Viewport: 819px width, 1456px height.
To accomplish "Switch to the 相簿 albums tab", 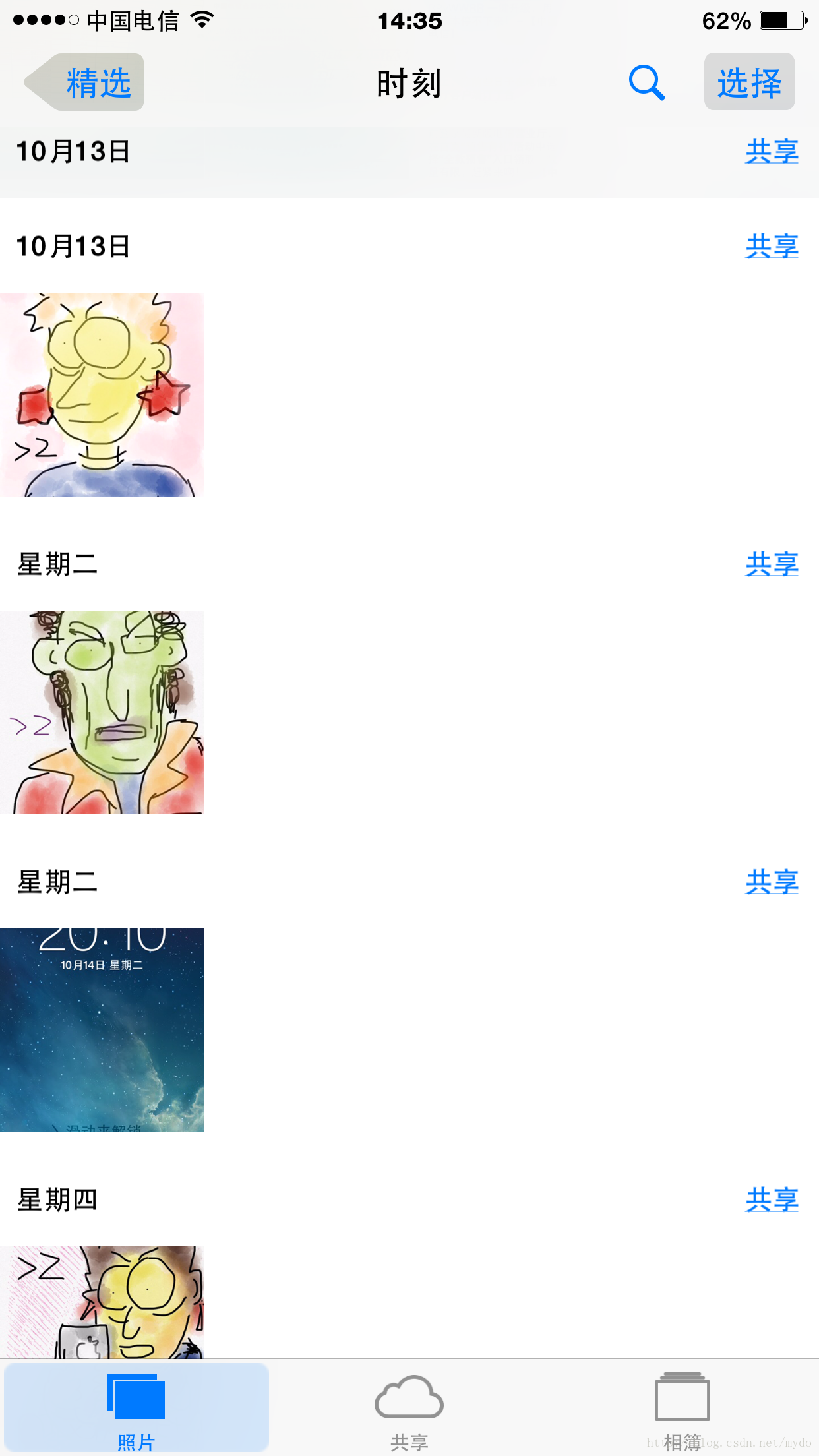I will coord(682,1407).
